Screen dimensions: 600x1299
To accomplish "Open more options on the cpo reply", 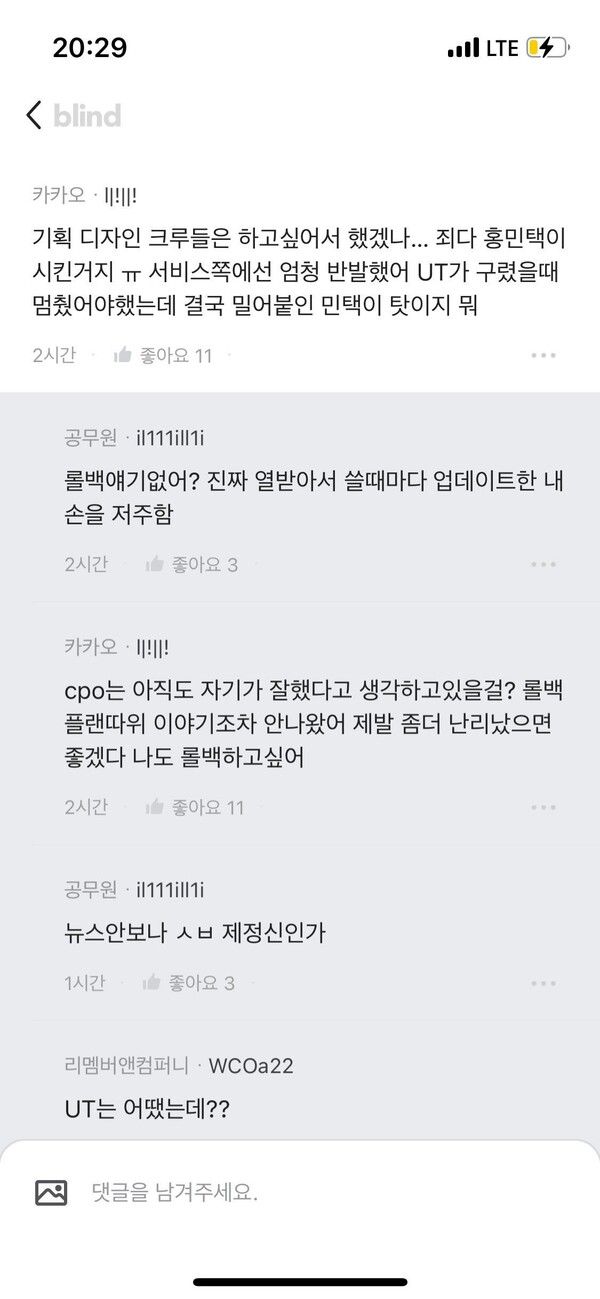I will (x=543, y=806).
